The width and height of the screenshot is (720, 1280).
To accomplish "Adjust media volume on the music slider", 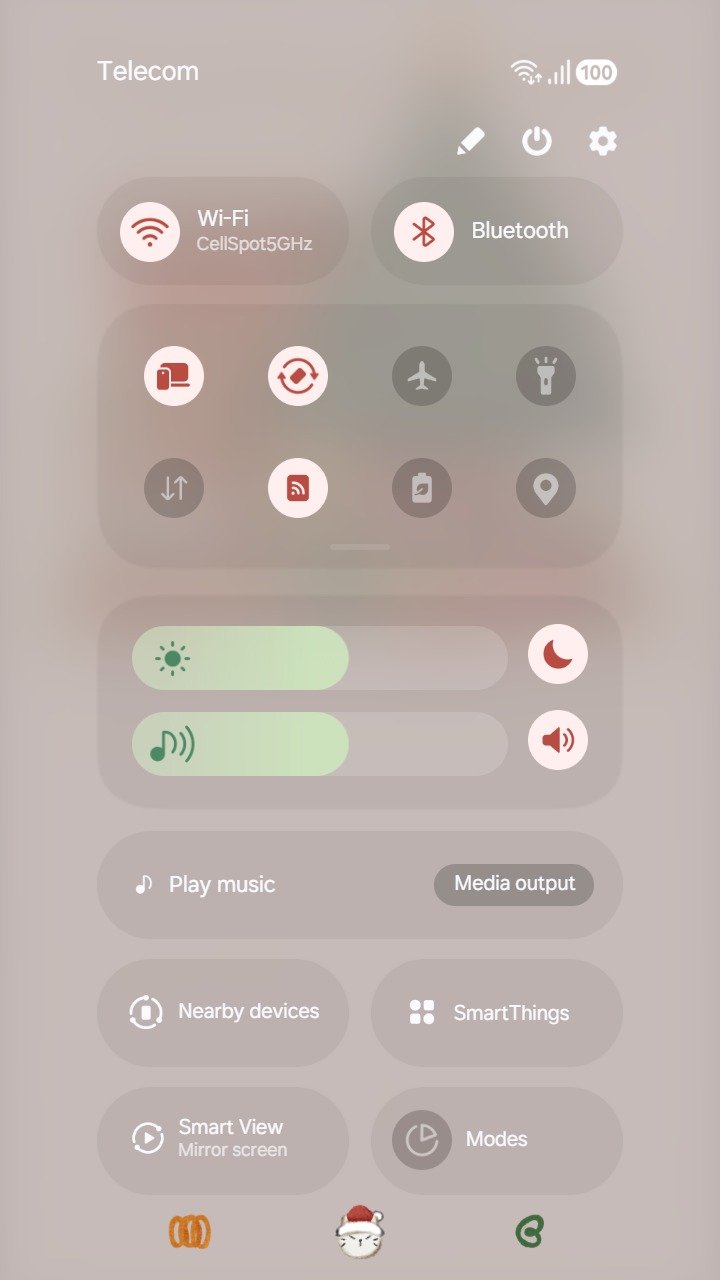I will [320, 744].
